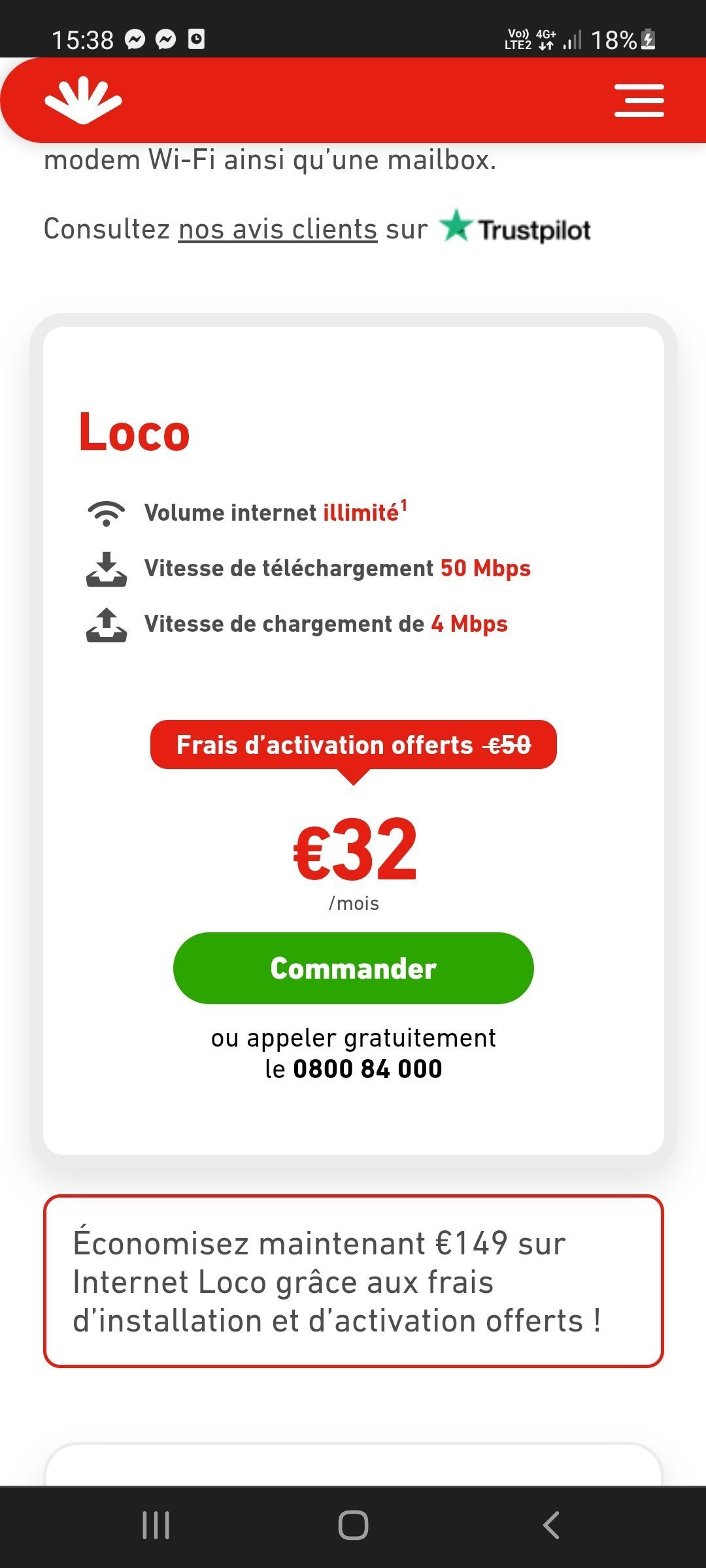Open the hamburger menu
The width and height of the screenshot is (706, 1568).
(639, 101)
